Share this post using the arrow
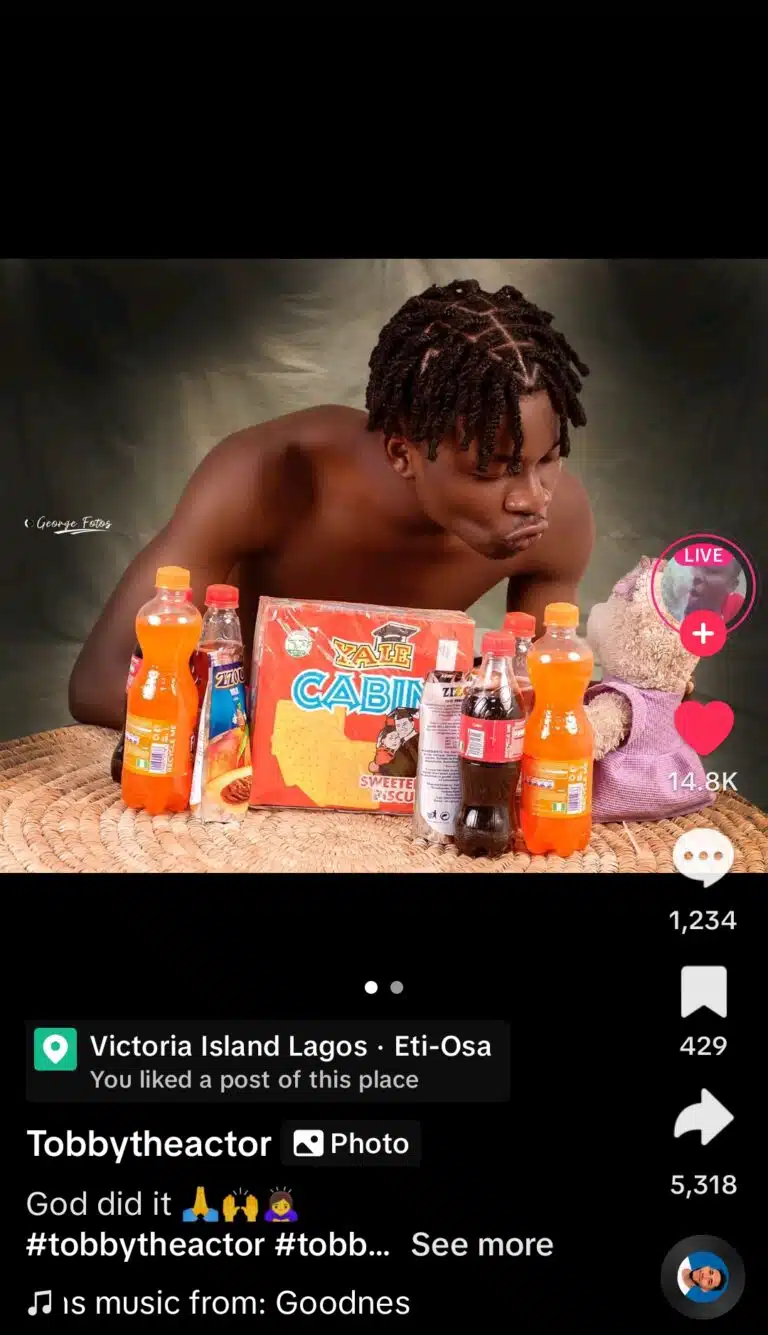 point(703,1118)
